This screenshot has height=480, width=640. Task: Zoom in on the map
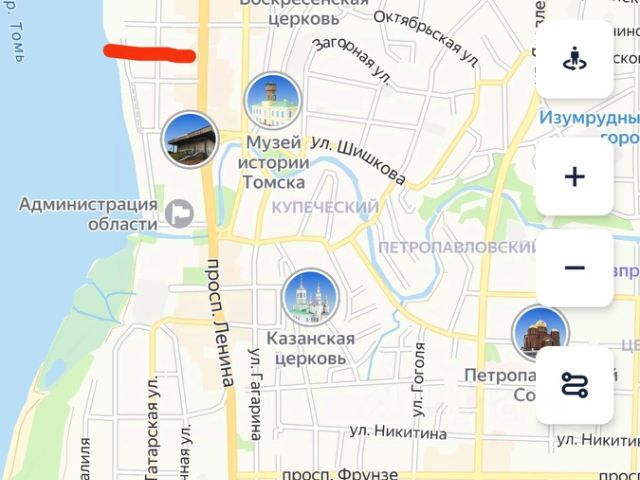point(574,177)
